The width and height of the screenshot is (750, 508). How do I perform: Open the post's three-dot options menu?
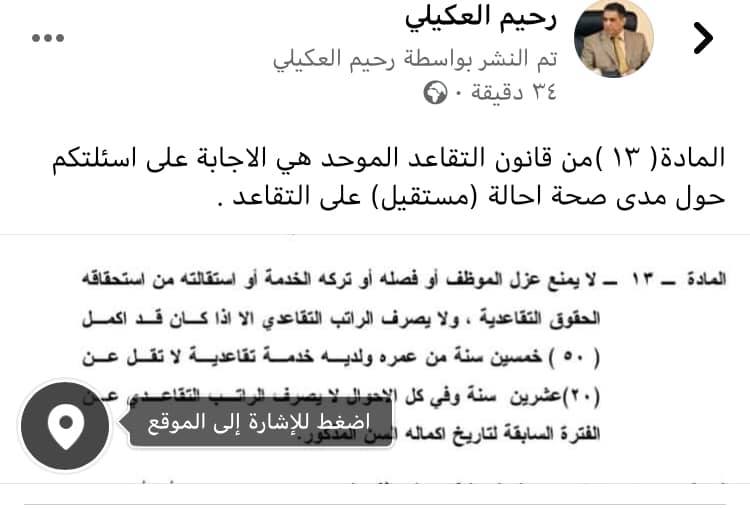click(48, 38)
